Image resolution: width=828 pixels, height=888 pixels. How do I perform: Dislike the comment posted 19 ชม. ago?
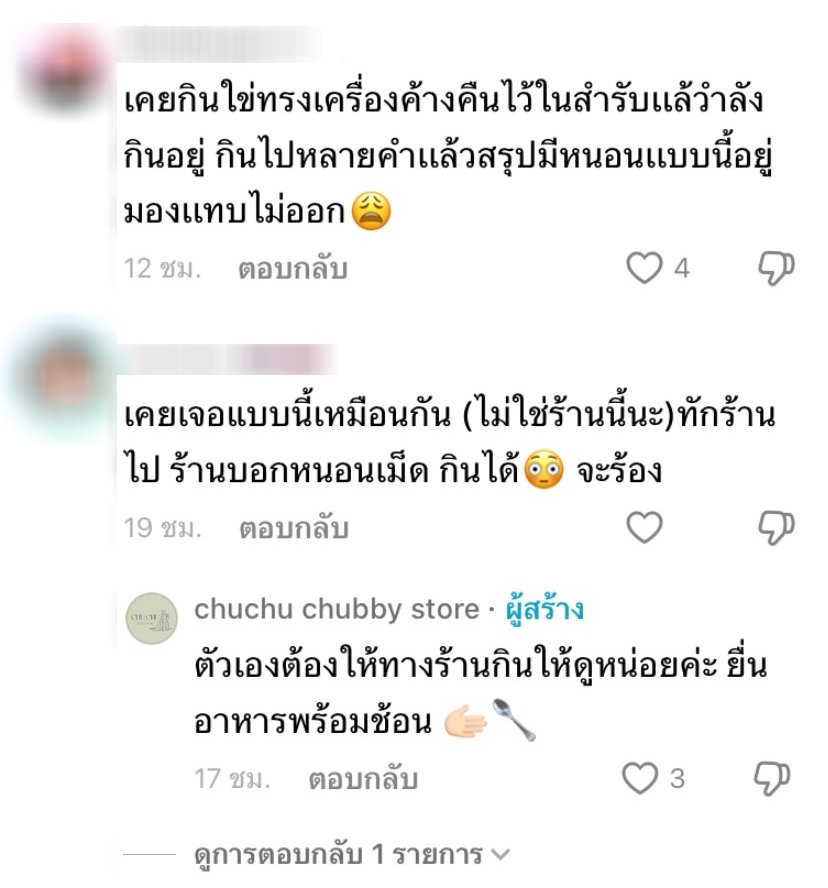tap(772, 526)
